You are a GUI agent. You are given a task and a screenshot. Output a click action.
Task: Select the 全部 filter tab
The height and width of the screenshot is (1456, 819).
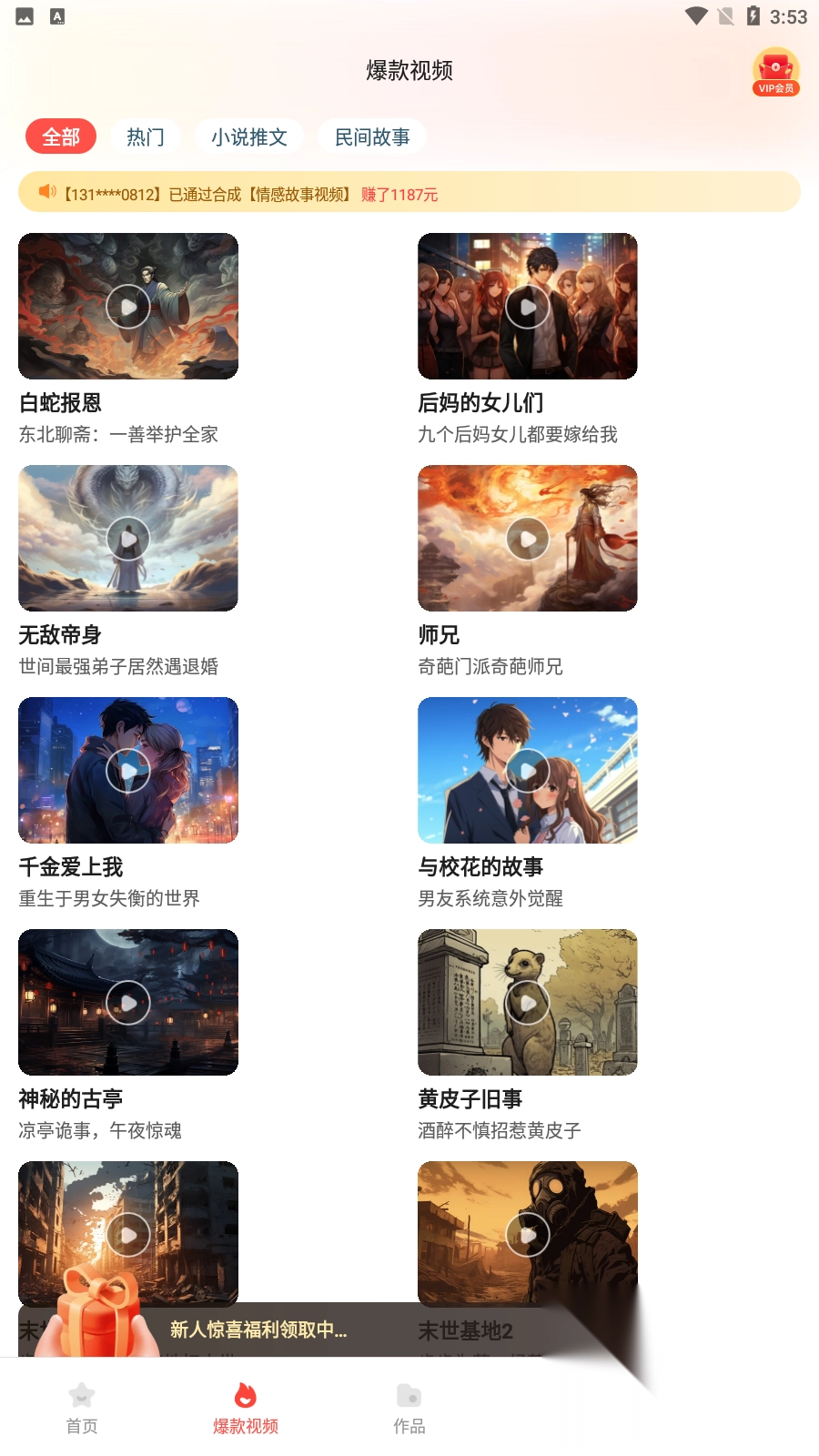(60, 136)
